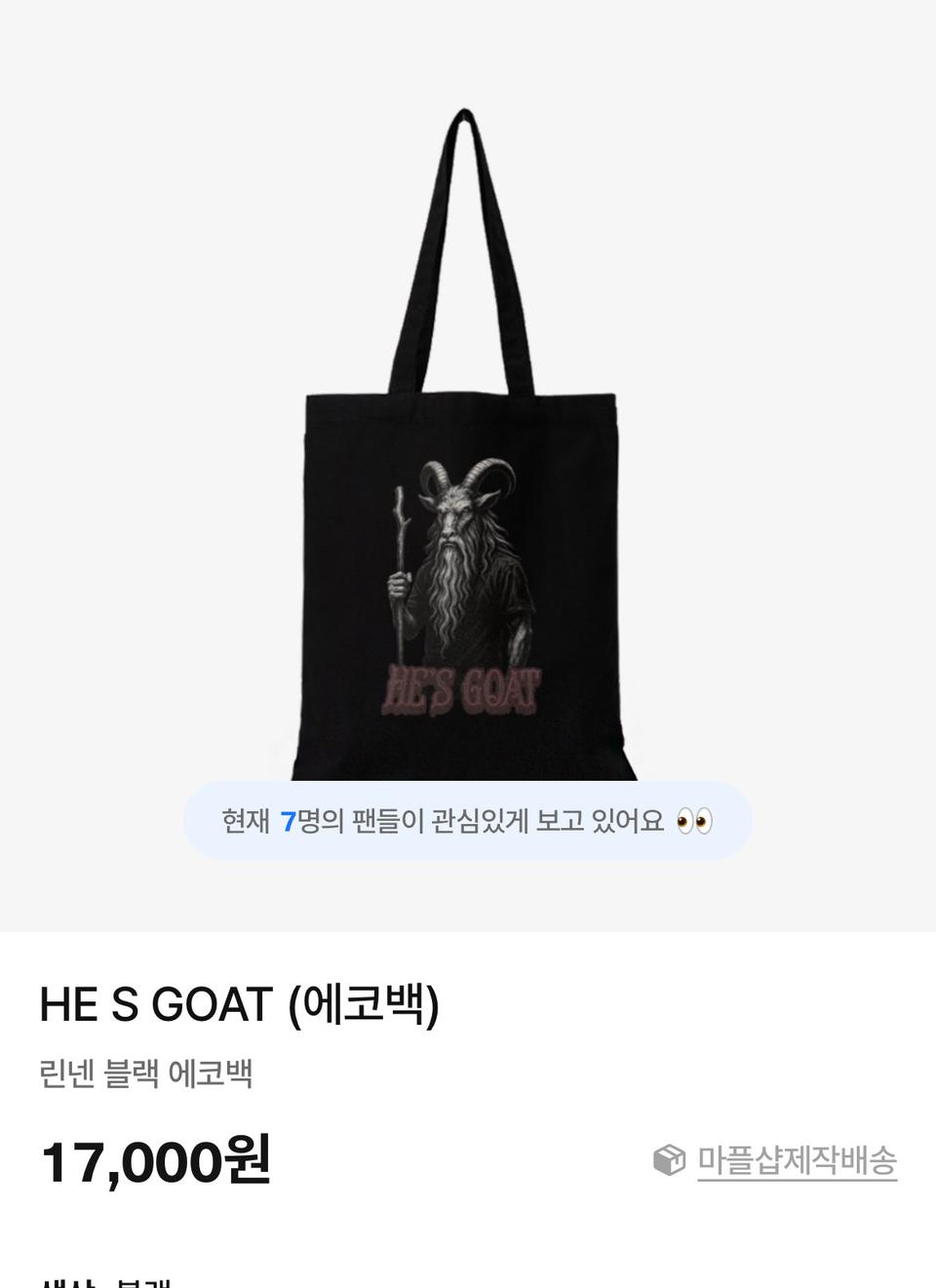Click the package shipping icon beside 마플샵제작배송

pos(669,1160)
